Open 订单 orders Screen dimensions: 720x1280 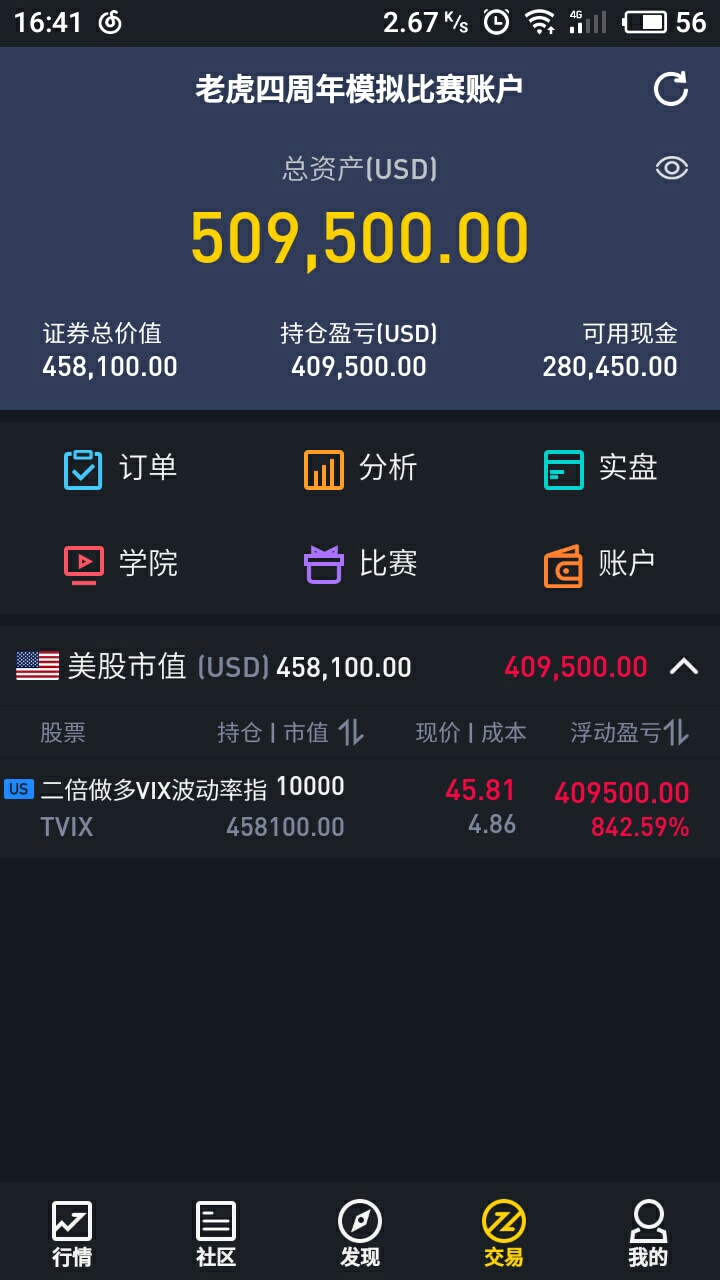[120, 468]
